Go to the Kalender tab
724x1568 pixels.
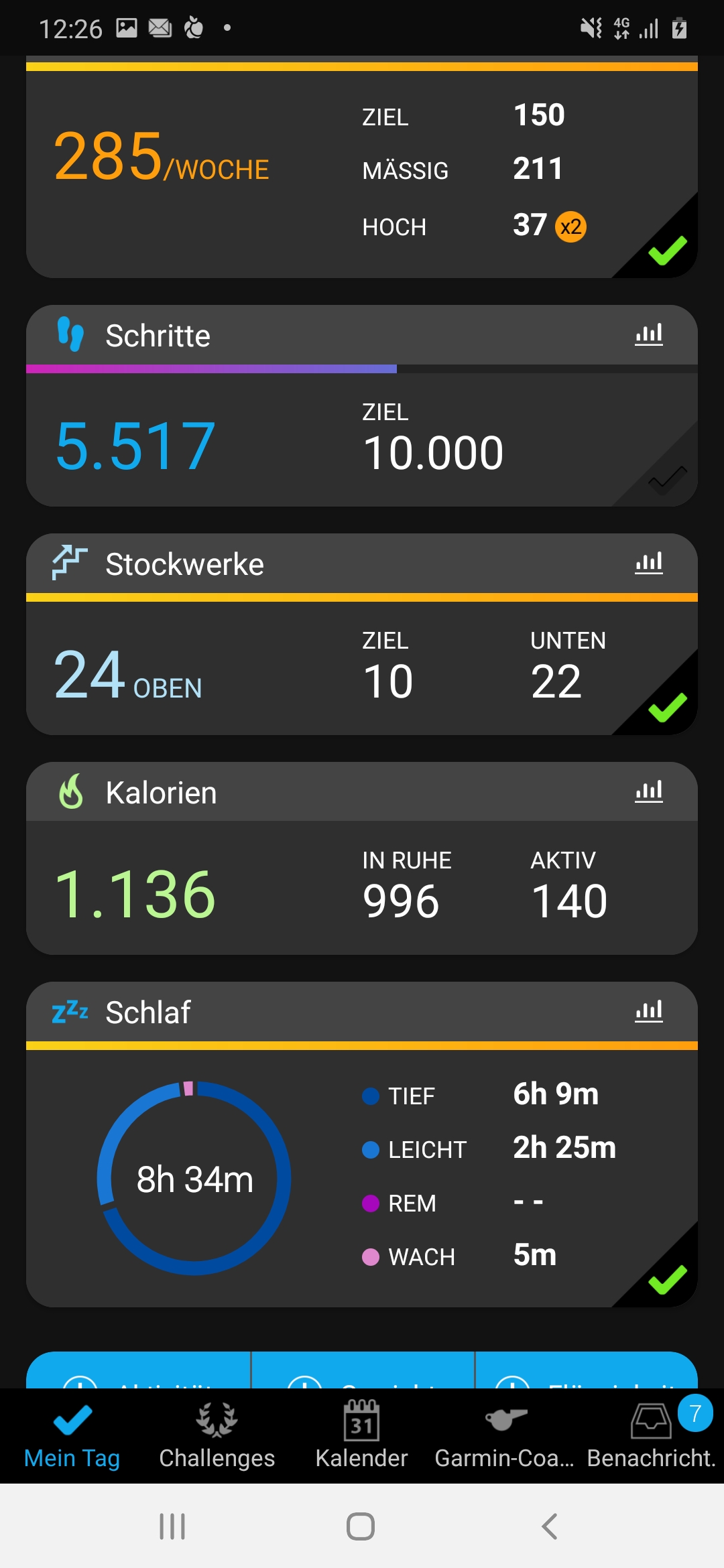361,1435
